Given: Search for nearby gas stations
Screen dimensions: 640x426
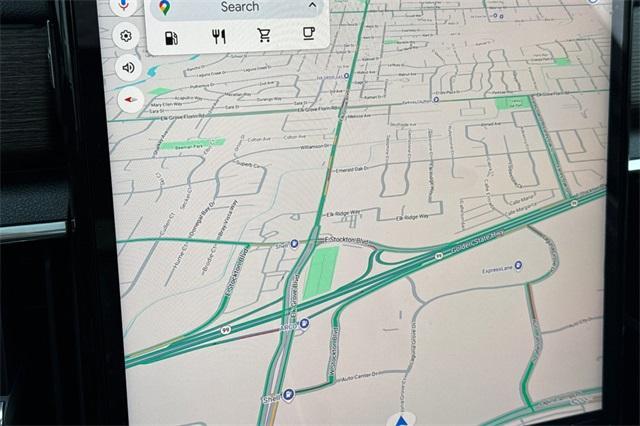Looking at the screenshot, I should [x=172, y=37].
